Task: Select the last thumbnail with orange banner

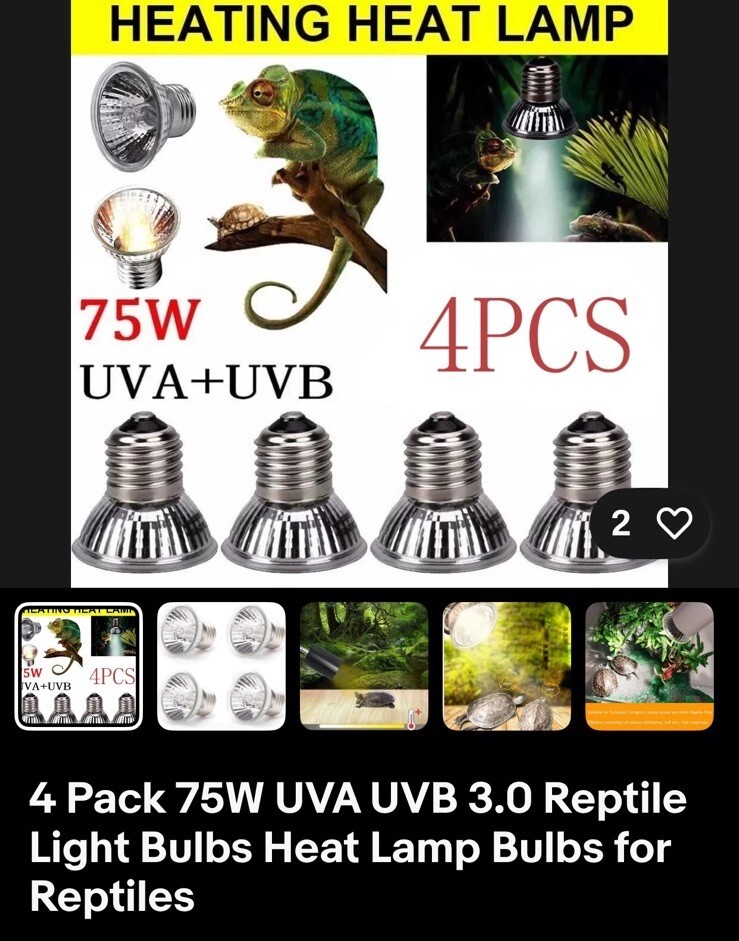Action: click(649, 666)
